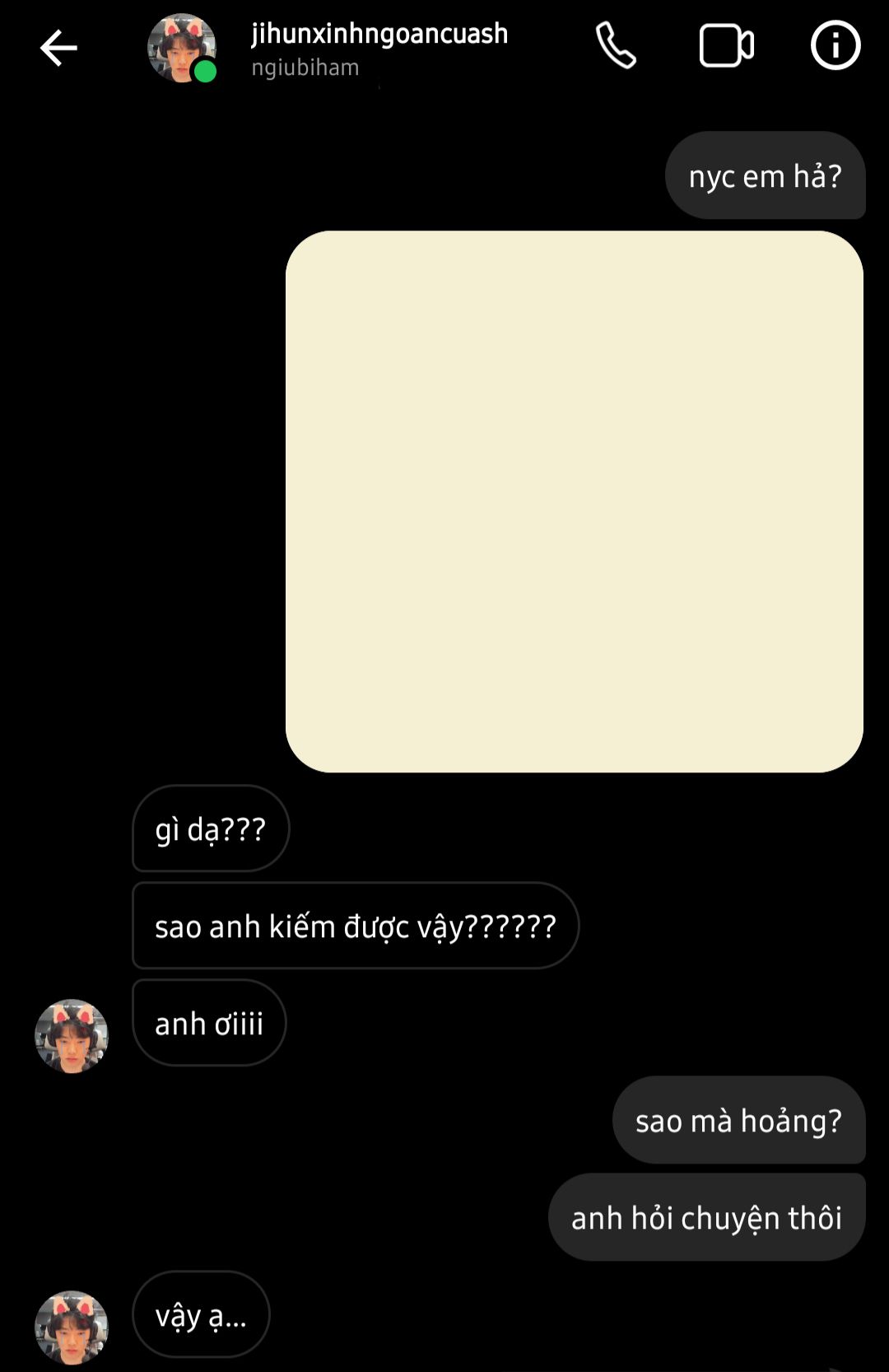Tap the sender avatar beside "anh ơiiii"
Image resolution: width=889 pixels, height=1372 pixels.
pyautogui.click(x=72, y=1035)
